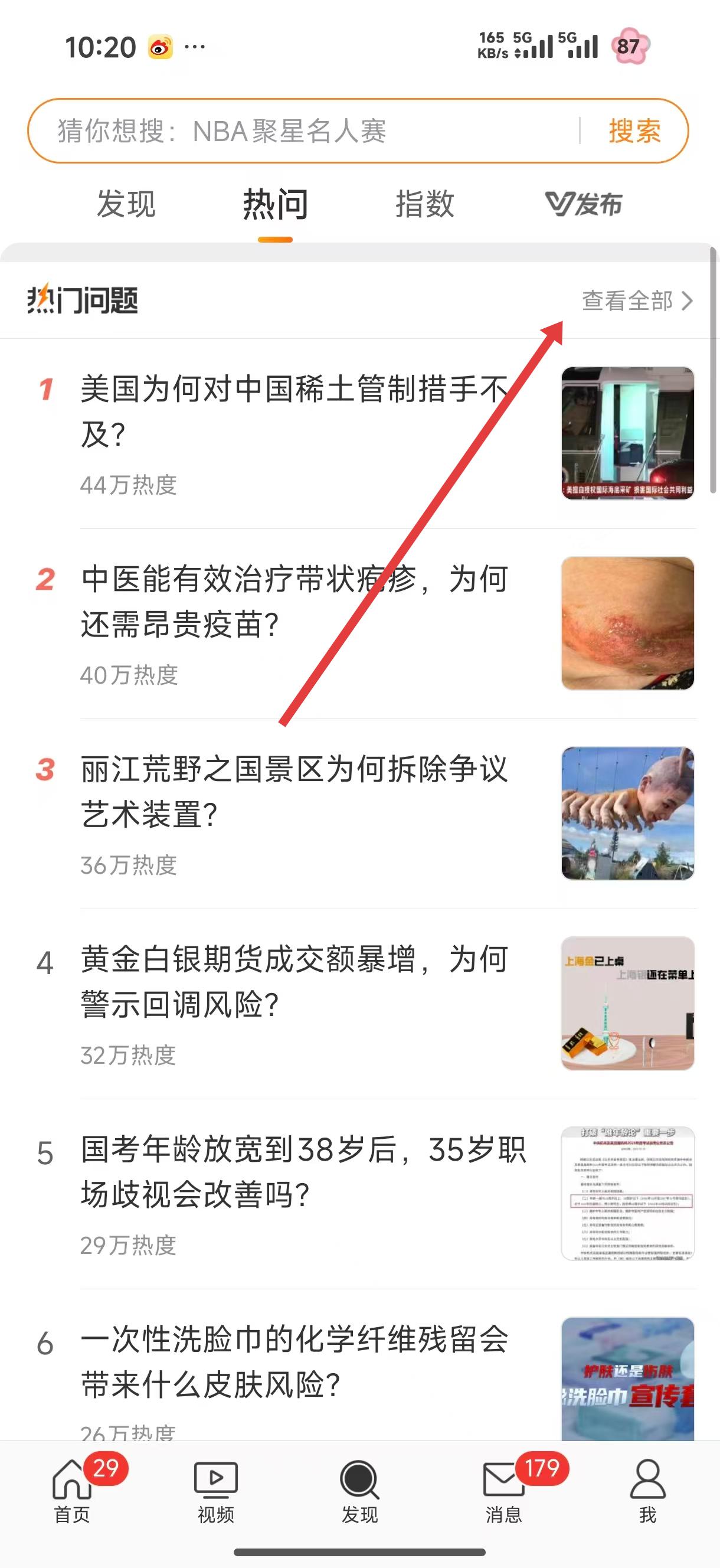The width and height of the screenshot is (720, 1568).
Task: Go to the 我 profile tab
Action: click(x=647, y=1489)
